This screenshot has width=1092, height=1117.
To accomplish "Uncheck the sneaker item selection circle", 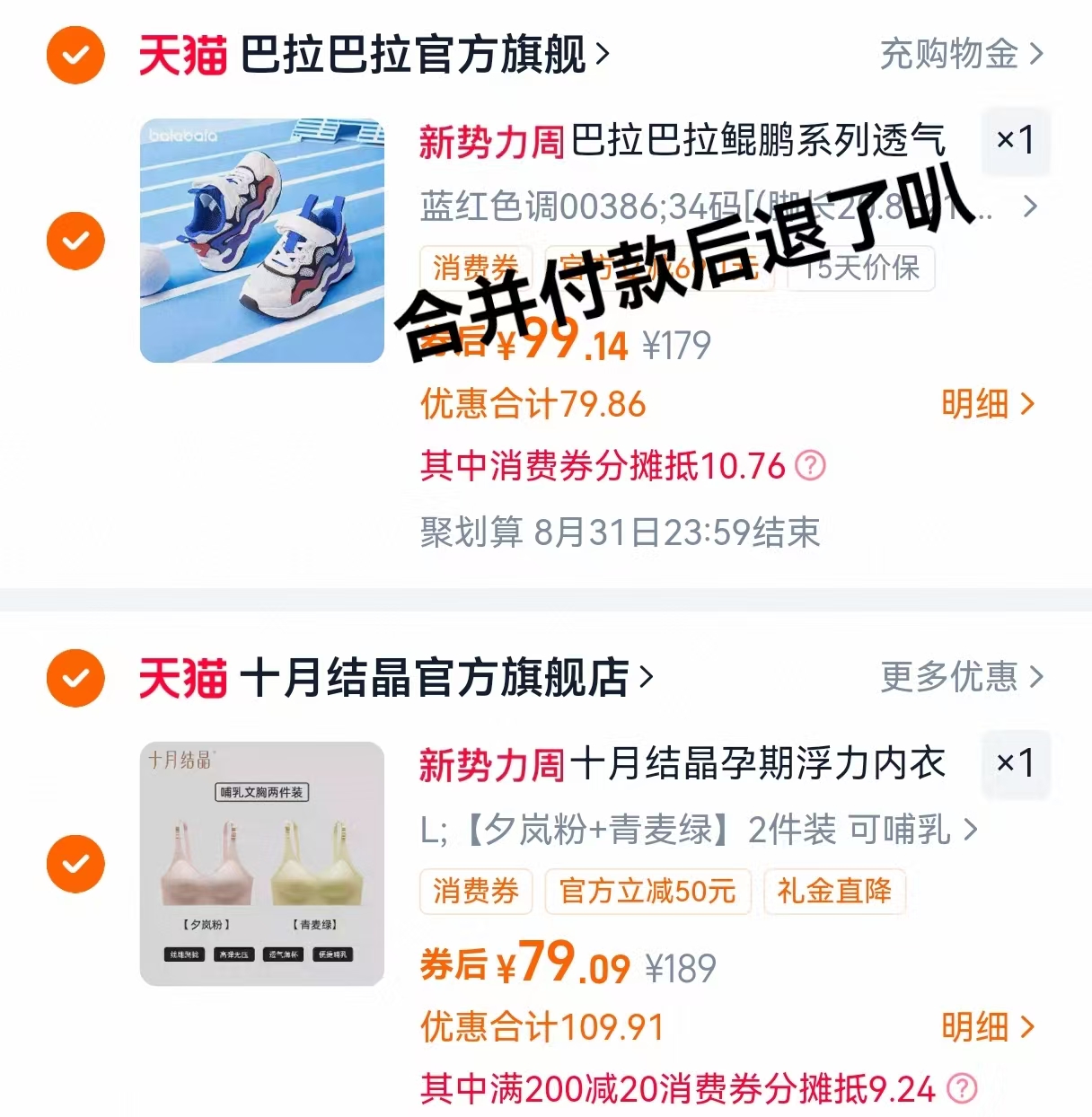I will [x=75, y=241].
